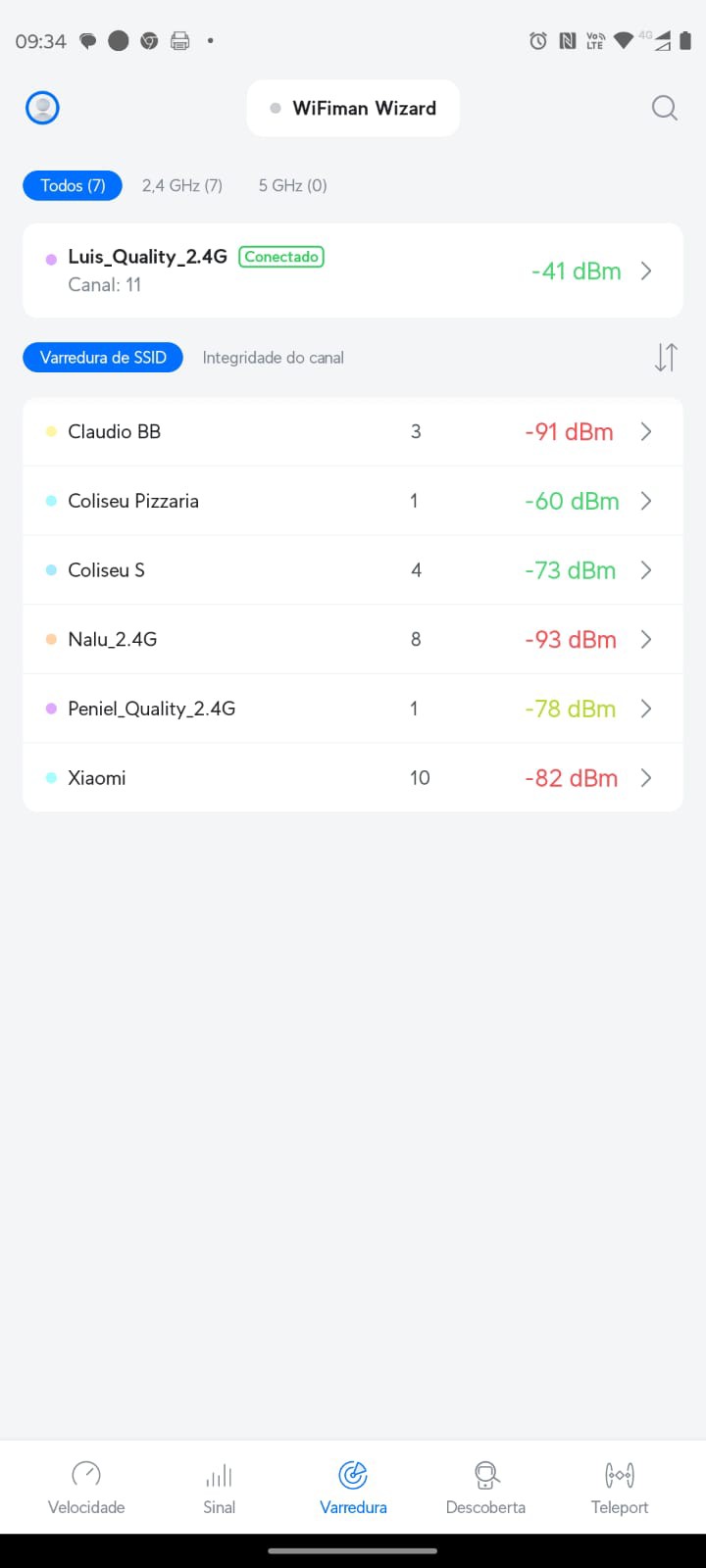Select the Todos (7) filter
This screenshot has height=1568, width=706.
click(x=73, y=185)
